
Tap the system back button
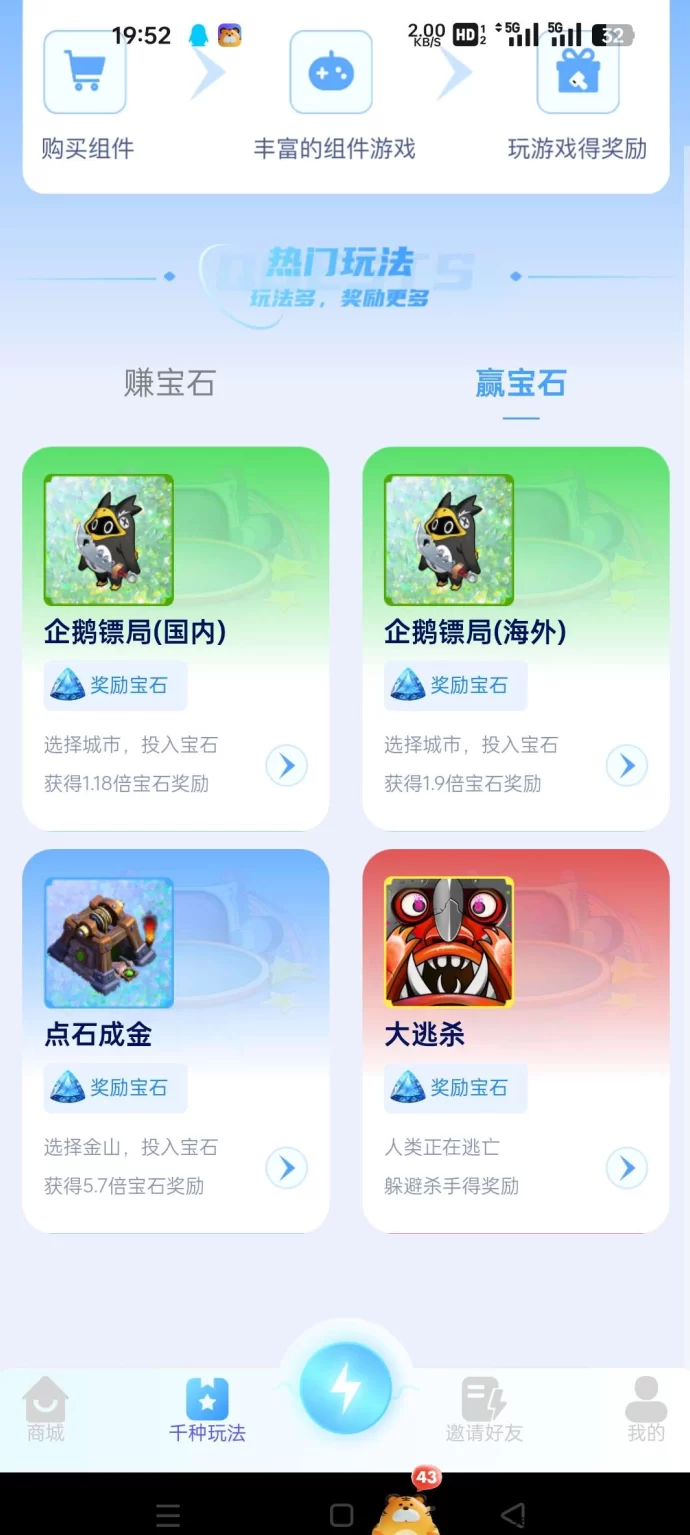513,1515
